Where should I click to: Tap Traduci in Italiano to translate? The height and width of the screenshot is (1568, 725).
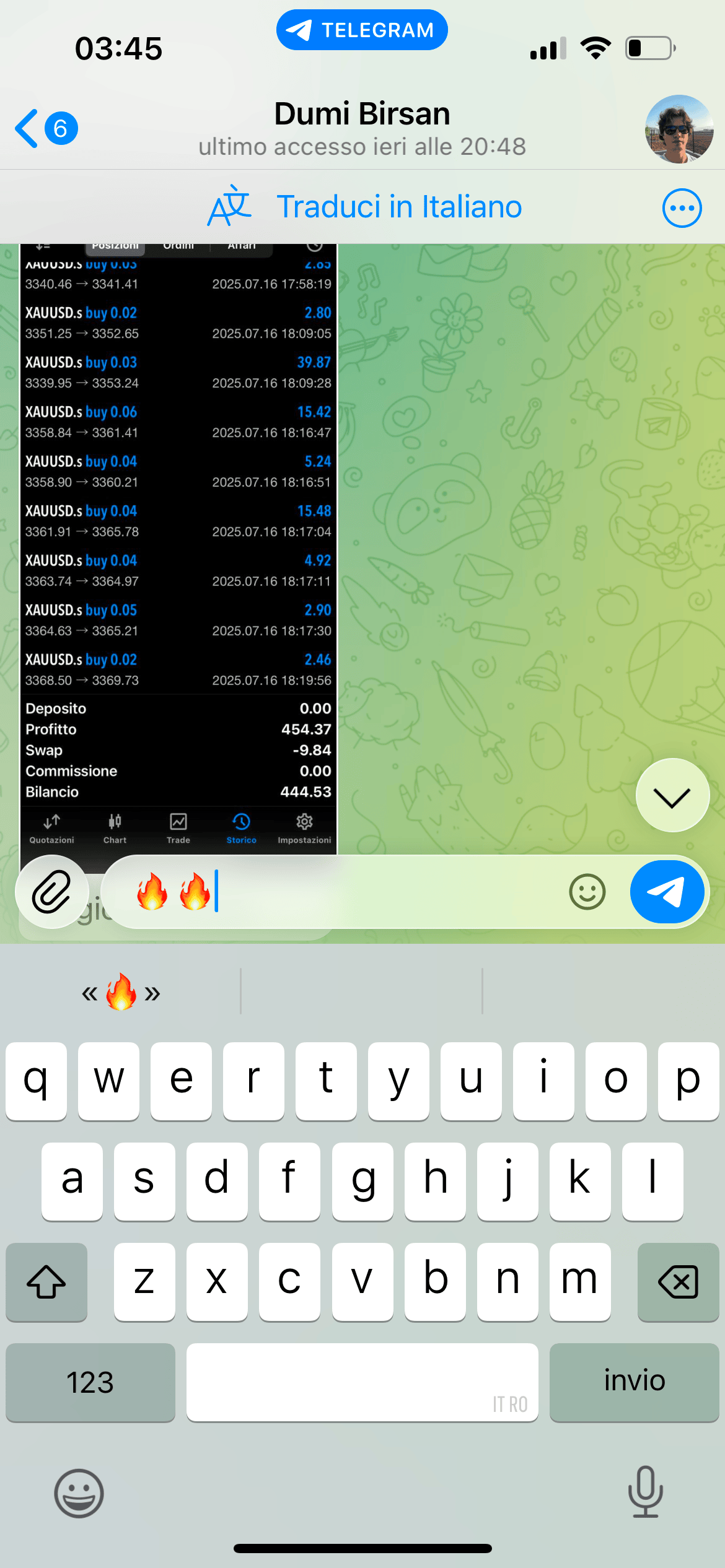[x=398, y=207]
